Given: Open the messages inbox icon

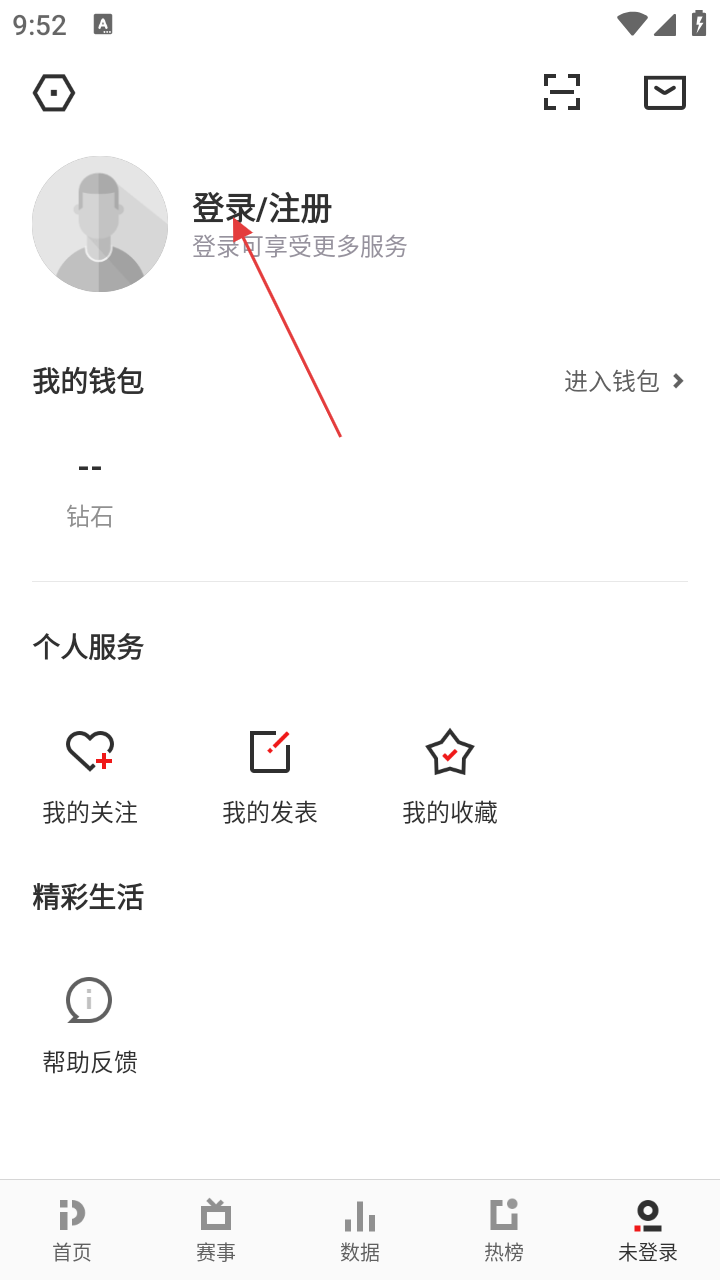Looking at the screenshot, I should [x=665, y=93].
